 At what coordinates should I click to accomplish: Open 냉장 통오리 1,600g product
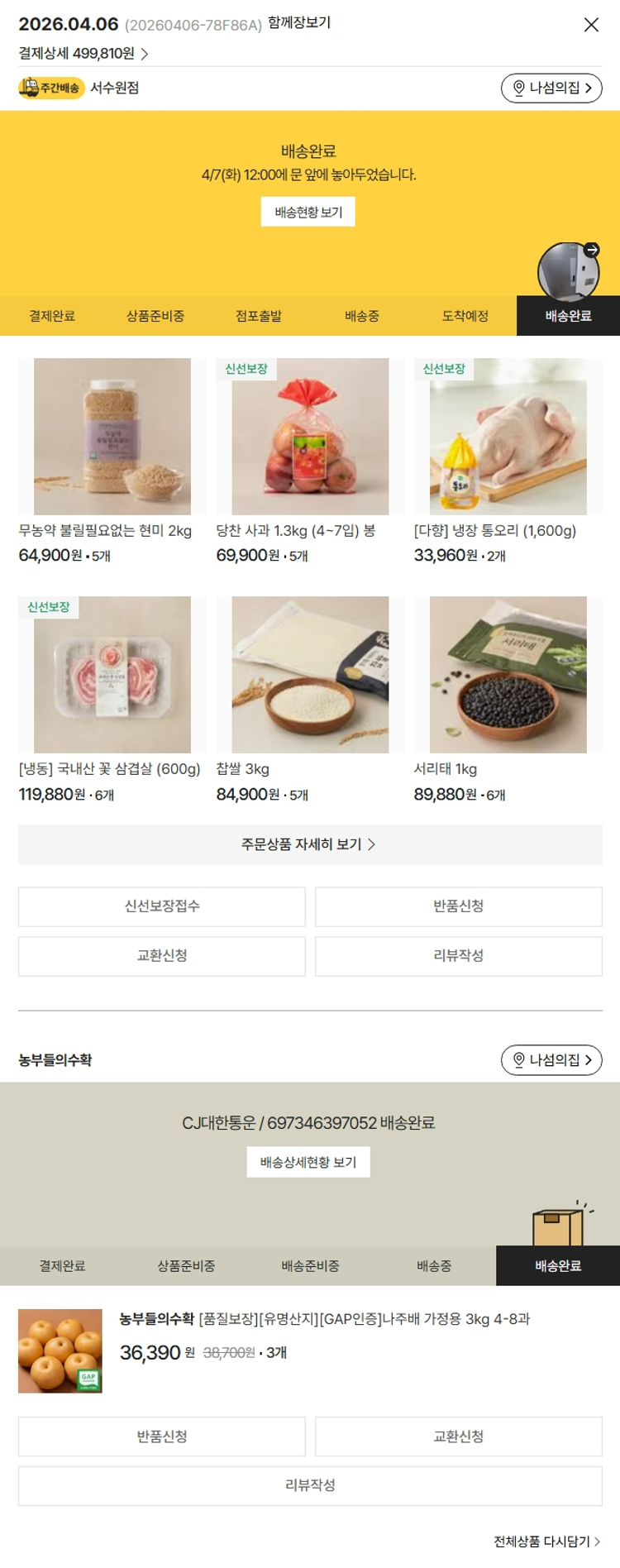click(x=508, y=437)
